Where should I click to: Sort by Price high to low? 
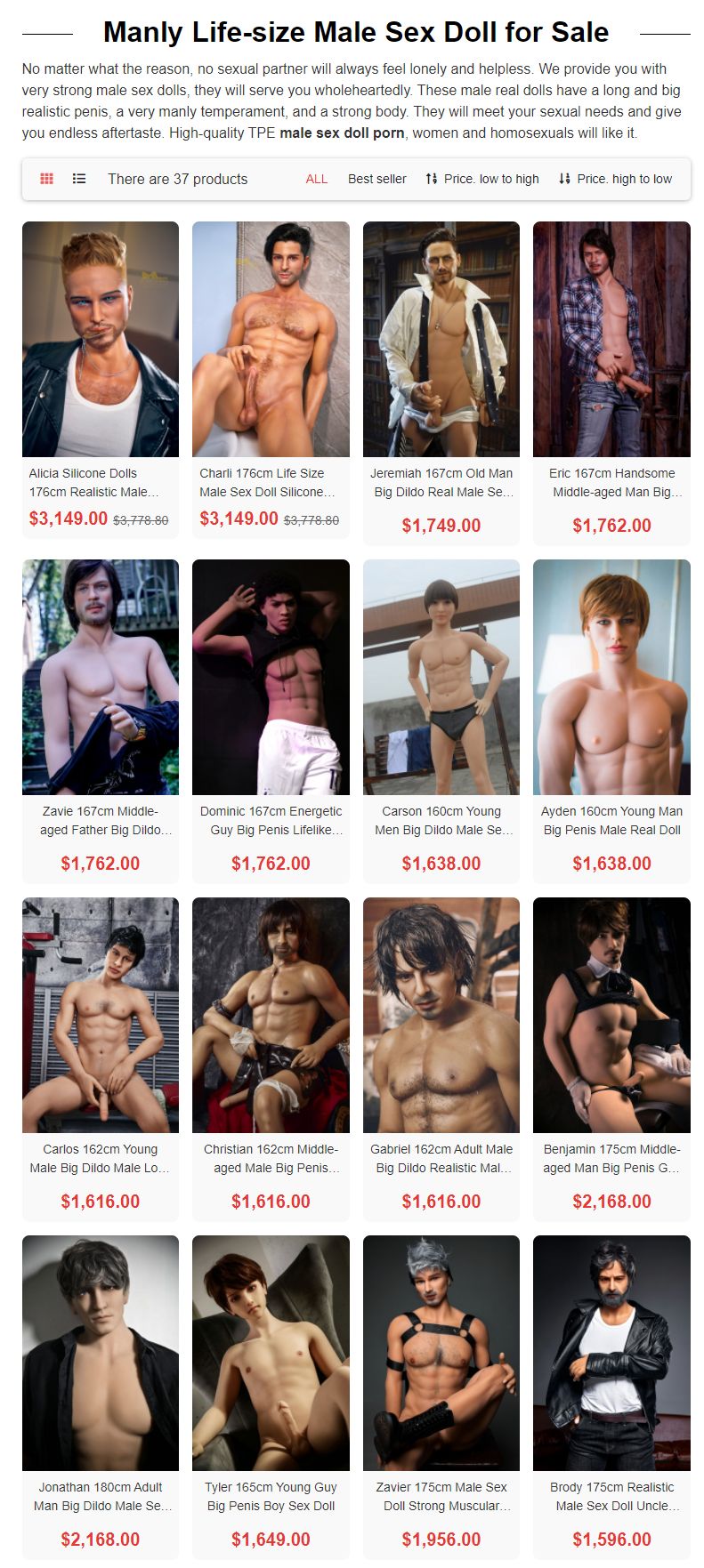click(615, 179)
